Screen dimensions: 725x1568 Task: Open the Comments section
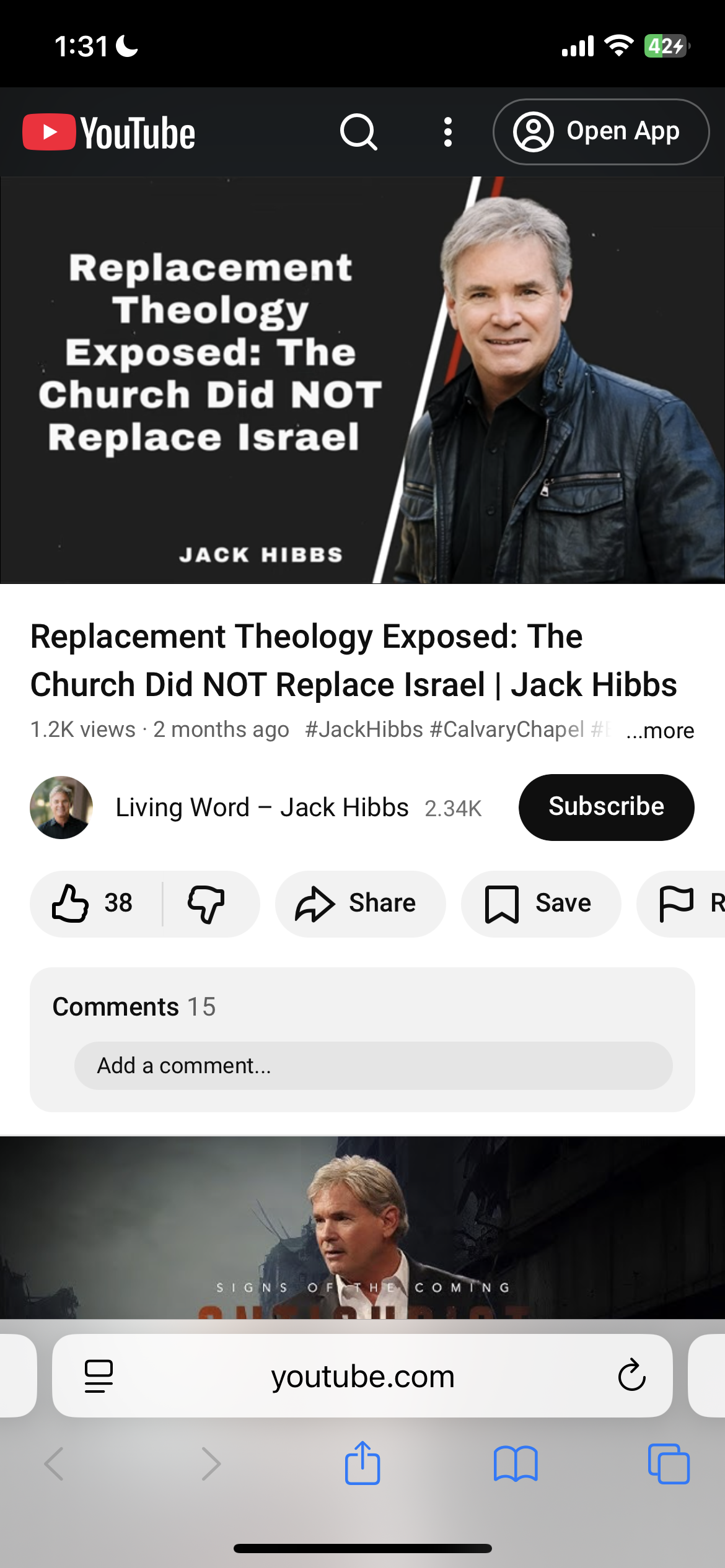coord(134,1007)
